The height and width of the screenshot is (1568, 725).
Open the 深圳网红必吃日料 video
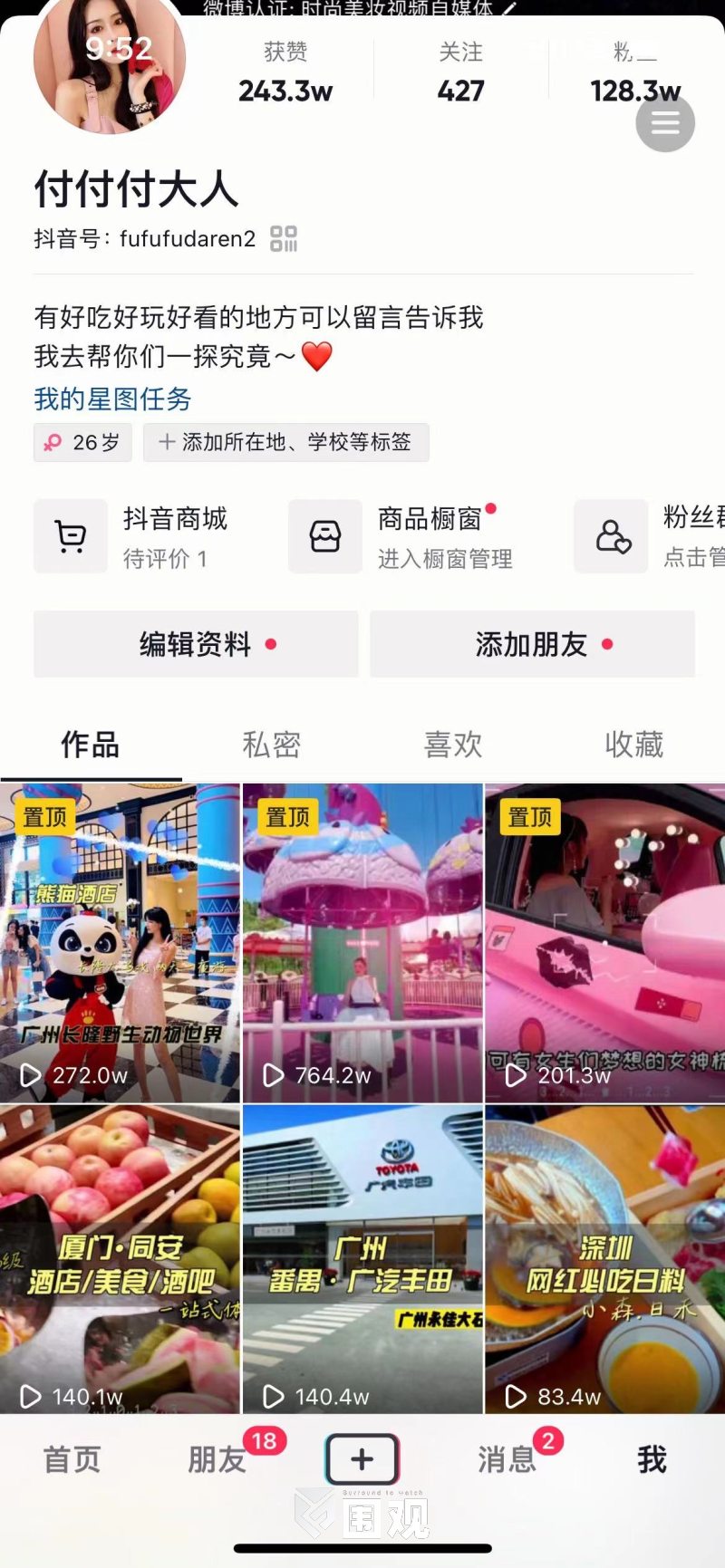point(604,1259)
